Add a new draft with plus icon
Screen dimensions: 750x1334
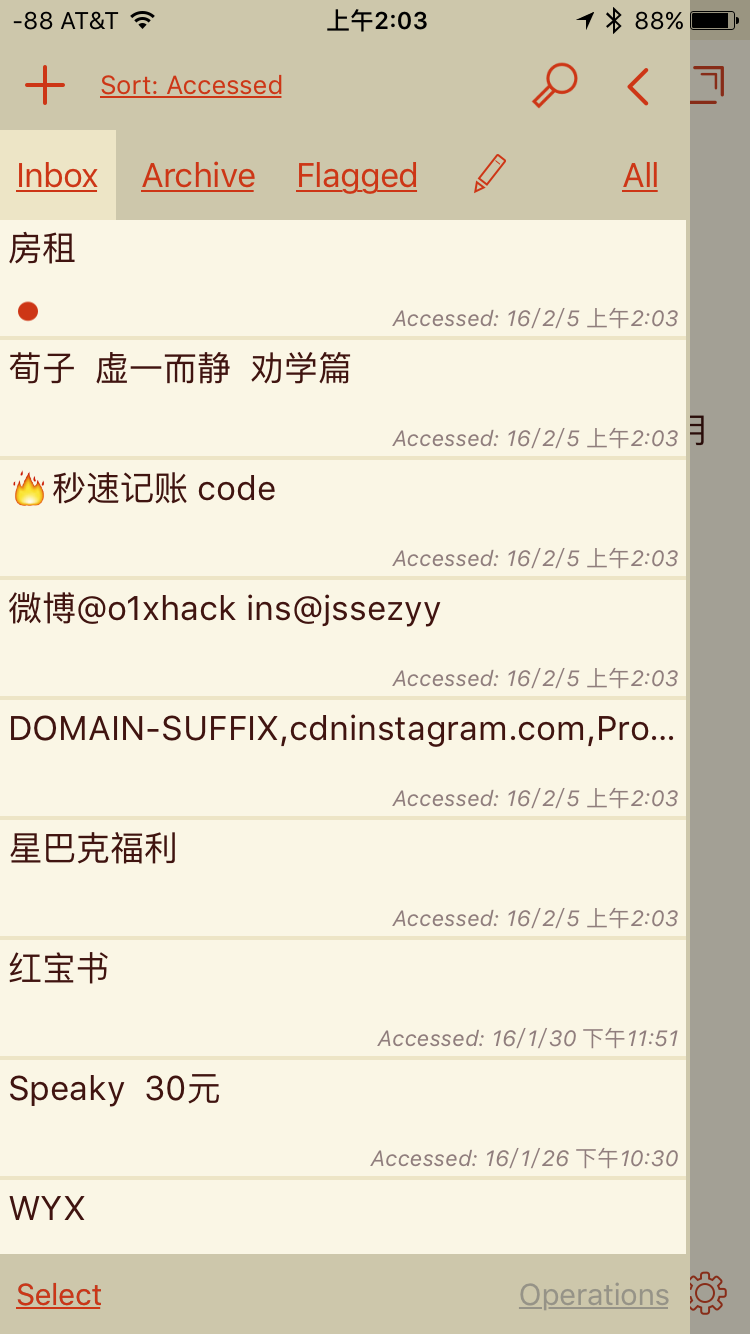tap(45, 86)
